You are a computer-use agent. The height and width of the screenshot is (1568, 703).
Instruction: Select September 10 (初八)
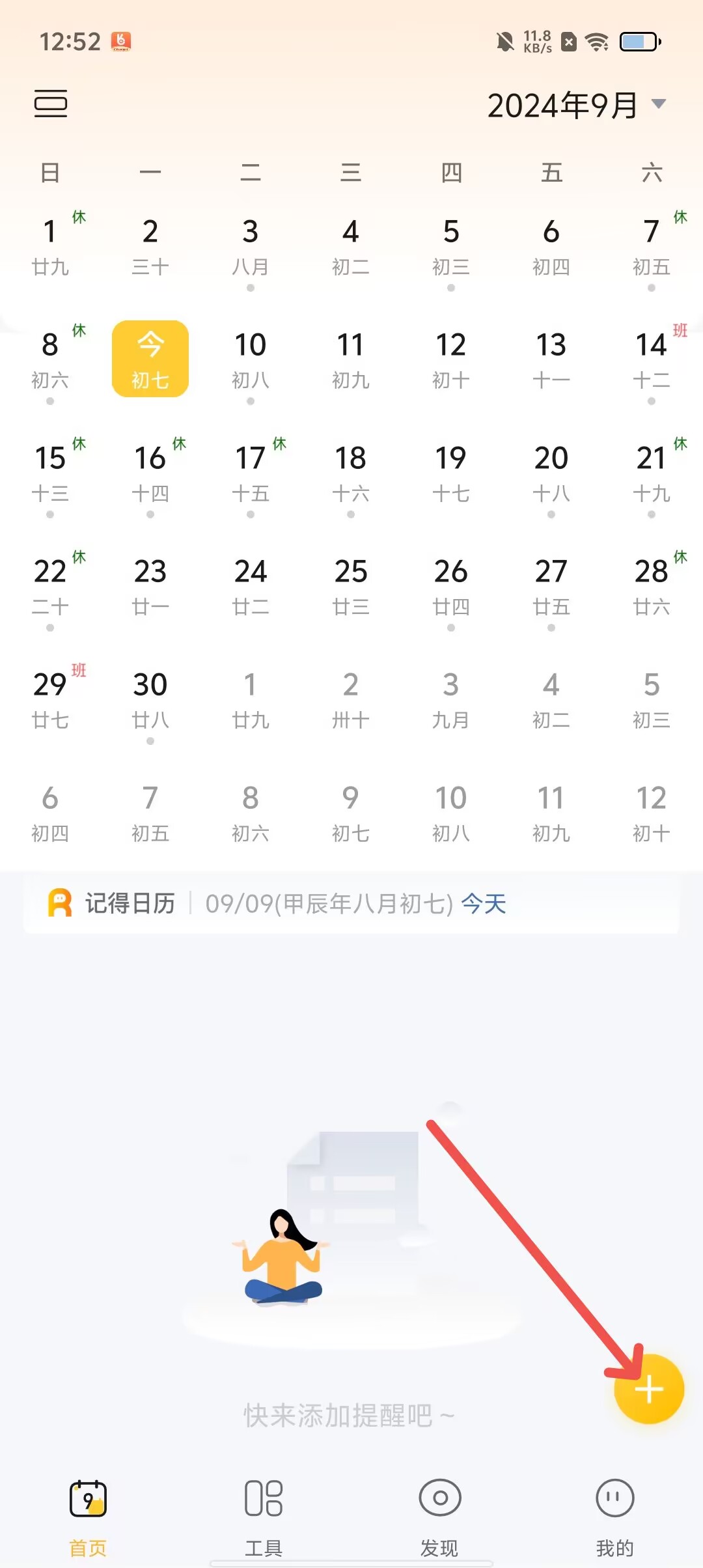tap(251, 360)
